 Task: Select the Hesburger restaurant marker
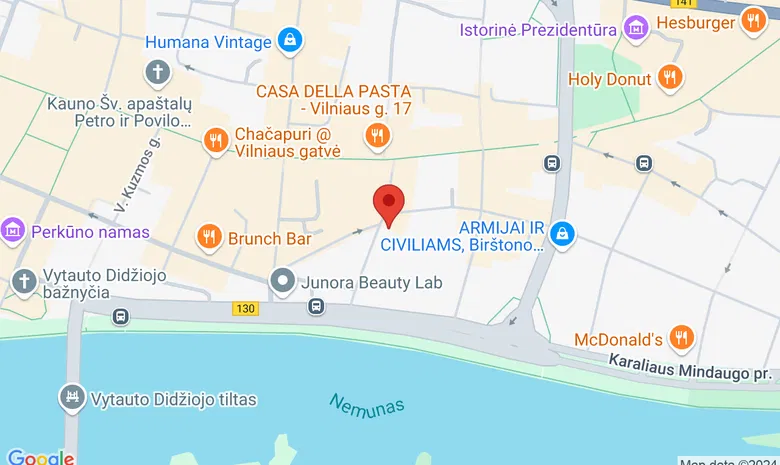755,22
